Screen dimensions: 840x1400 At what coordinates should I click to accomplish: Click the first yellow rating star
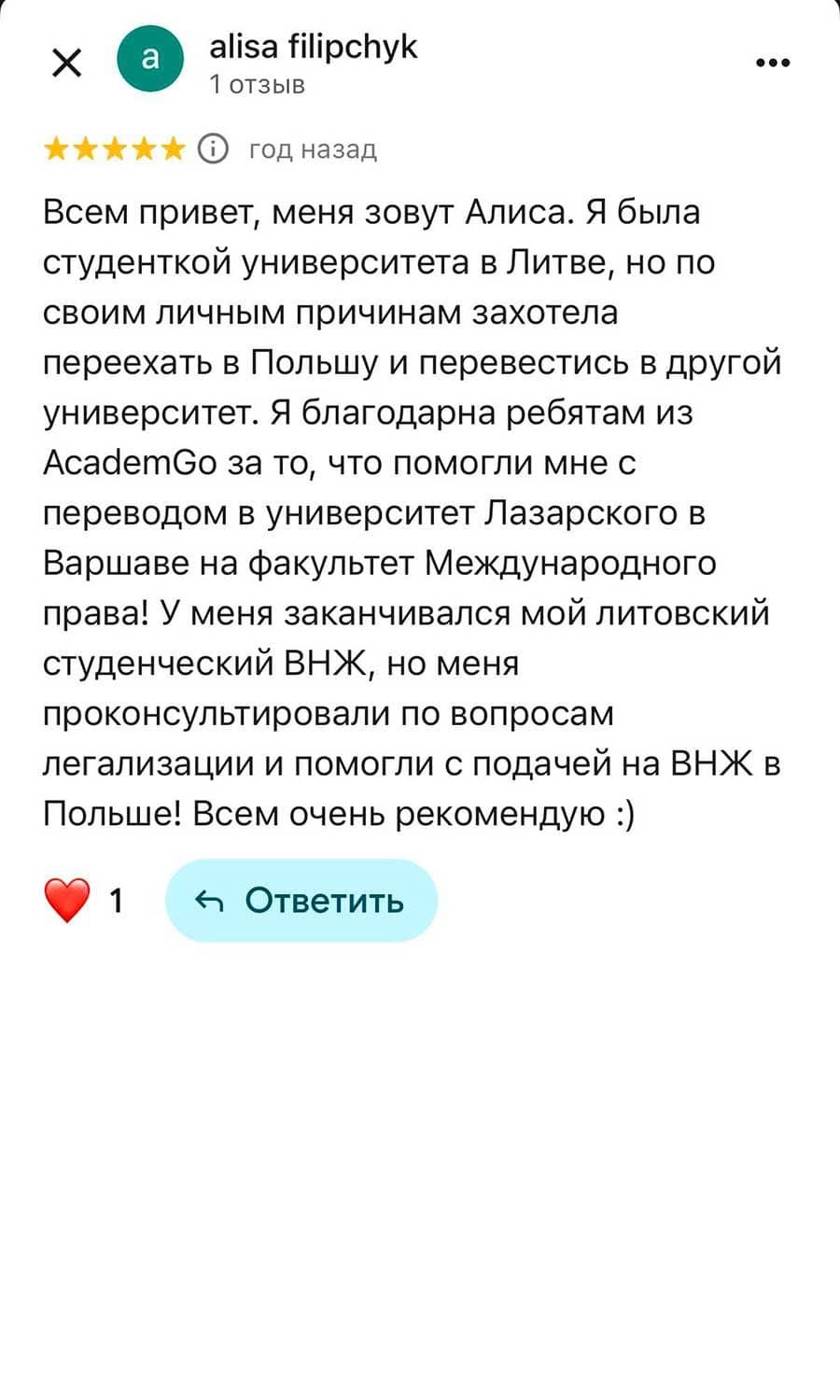click(58, 148)
